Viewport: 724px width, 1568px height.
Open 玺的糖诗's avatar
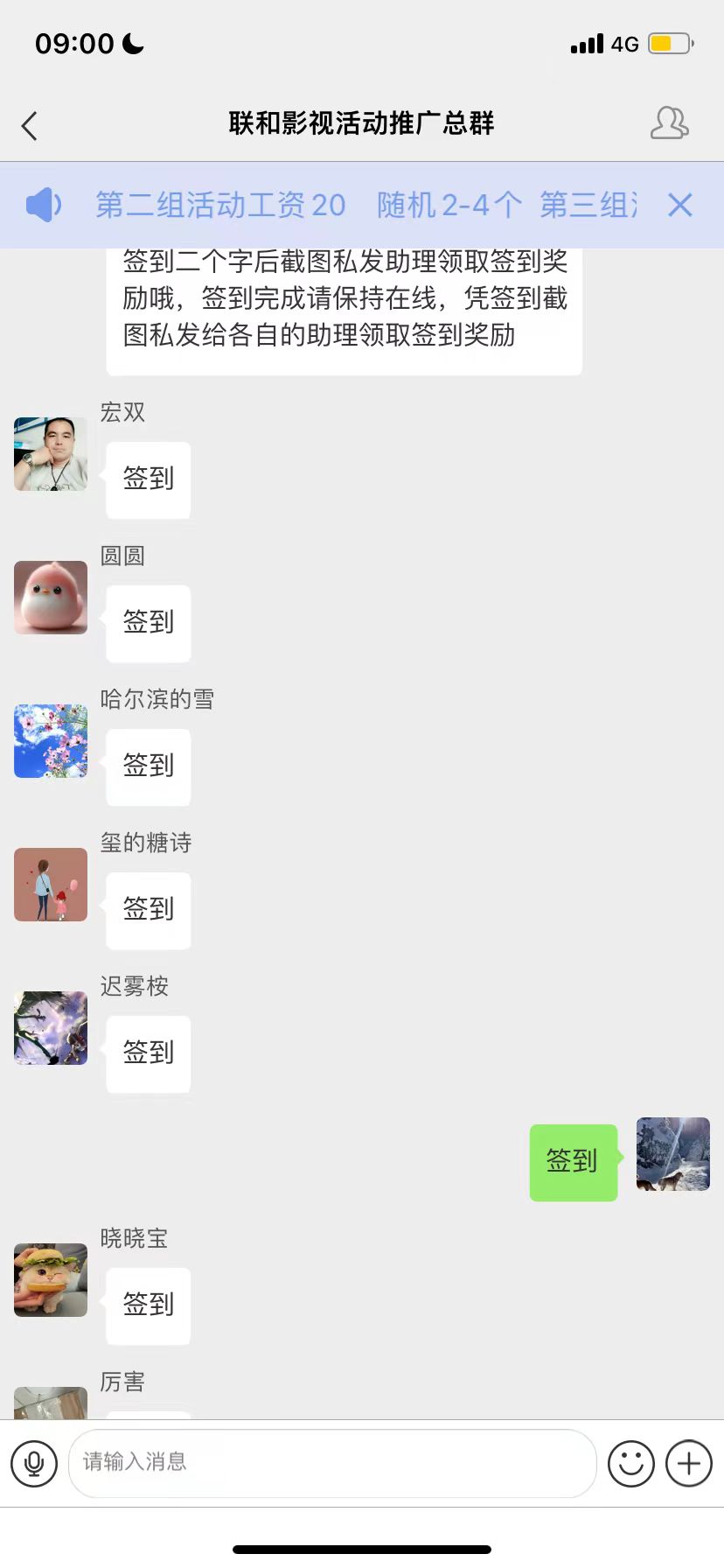point(51,885)
